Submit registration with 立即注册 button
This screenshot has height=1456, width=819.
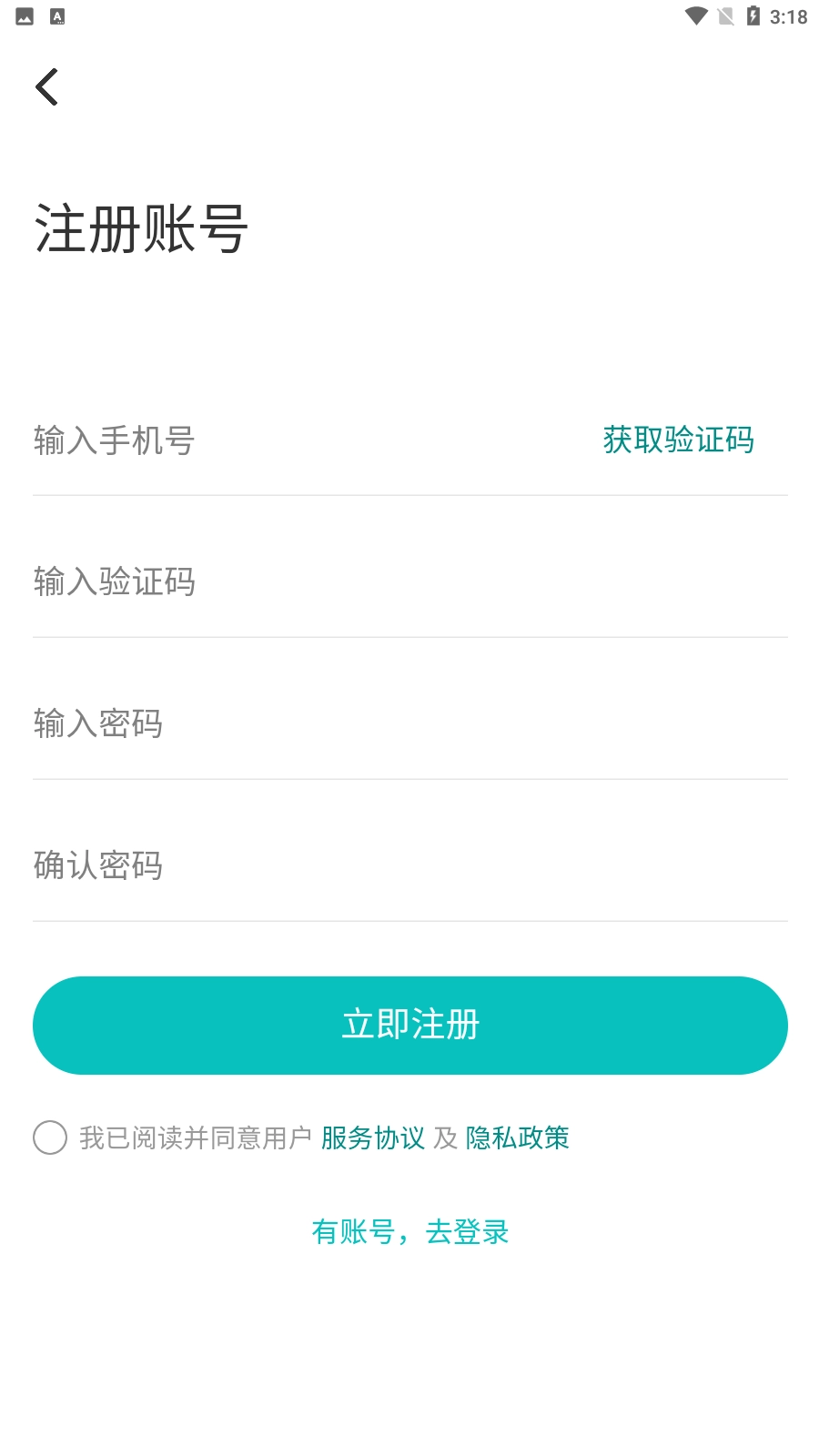409,1026
